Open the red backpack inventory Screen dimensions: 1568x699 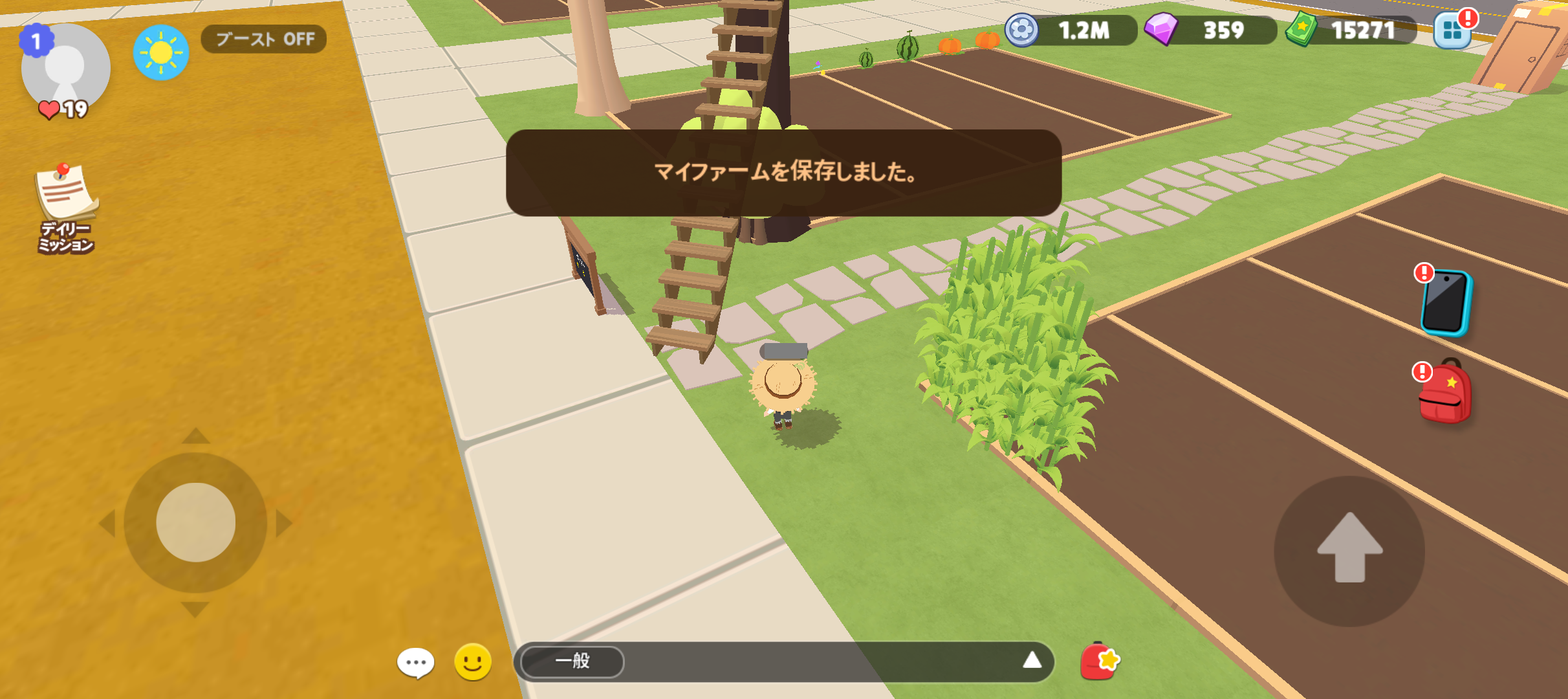click(x=1445, y=393)
